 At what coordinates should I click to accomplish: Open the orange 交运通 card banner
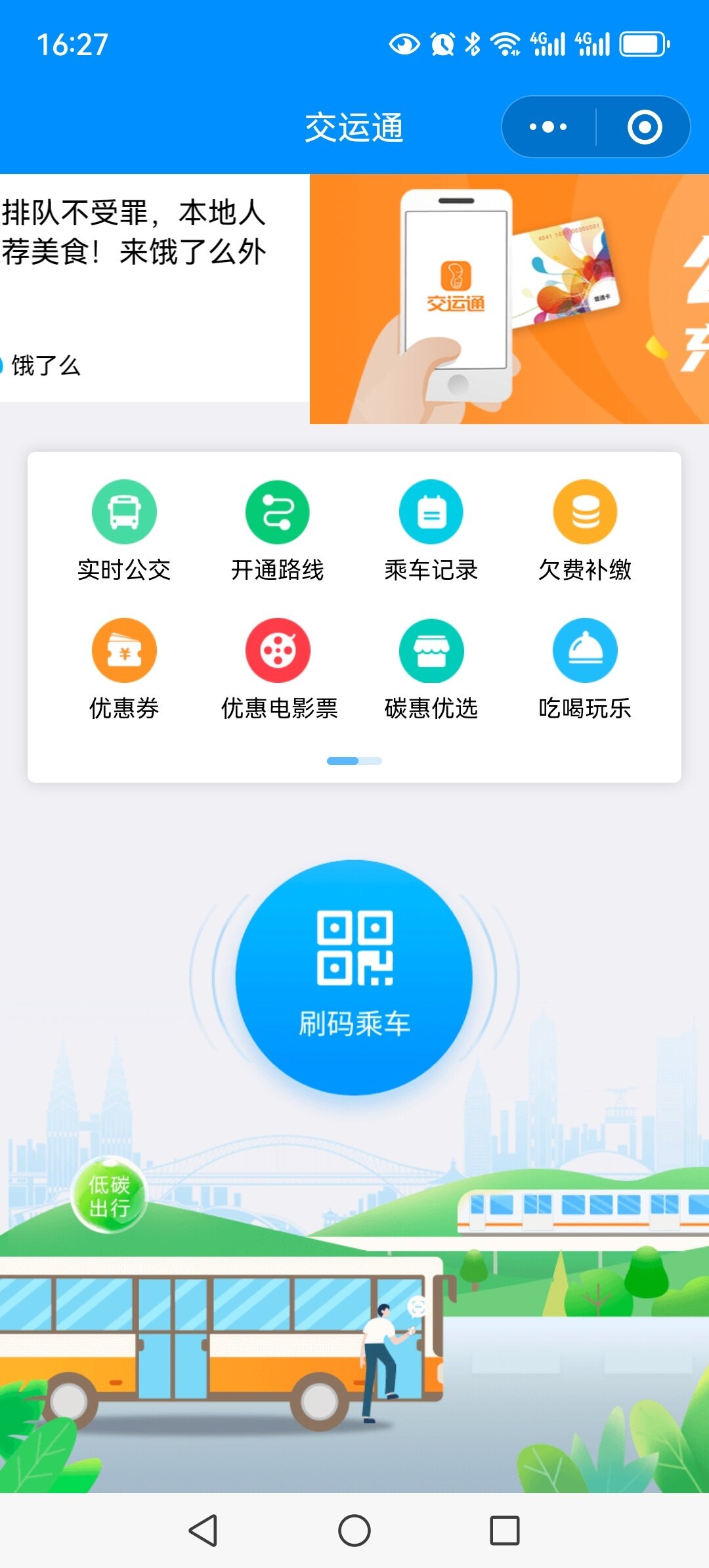(509, 299)
